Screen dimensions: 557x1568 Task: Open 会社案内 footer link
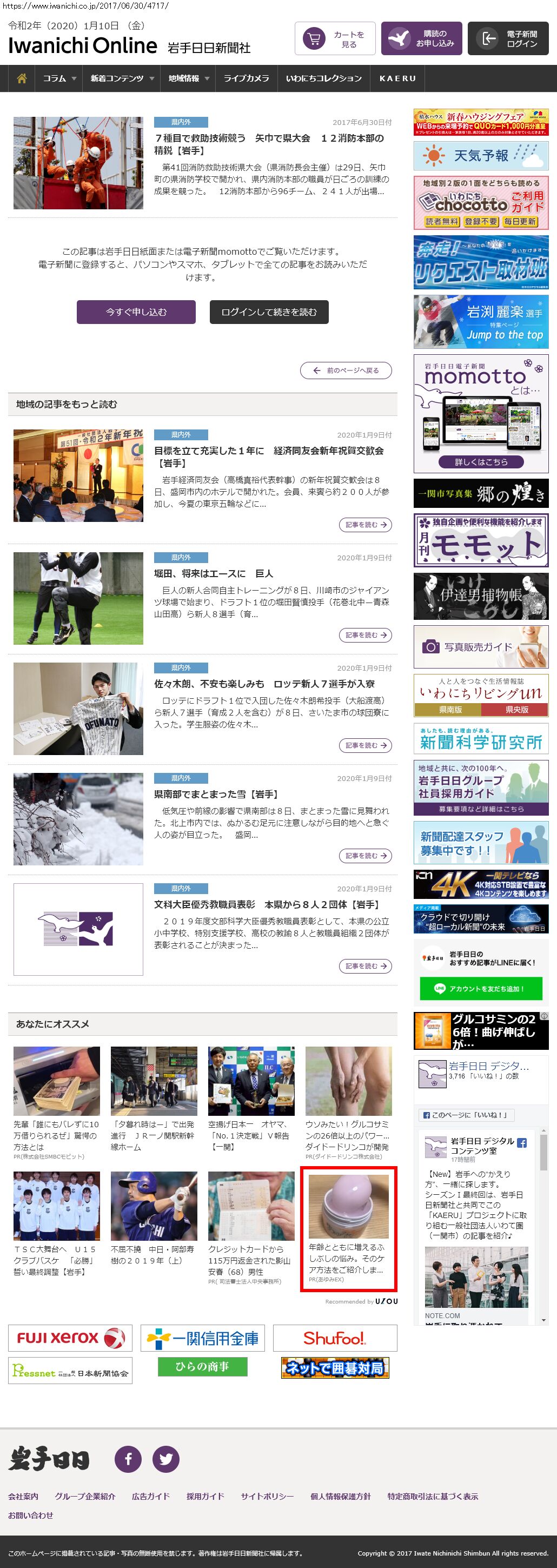point(23,1496)
